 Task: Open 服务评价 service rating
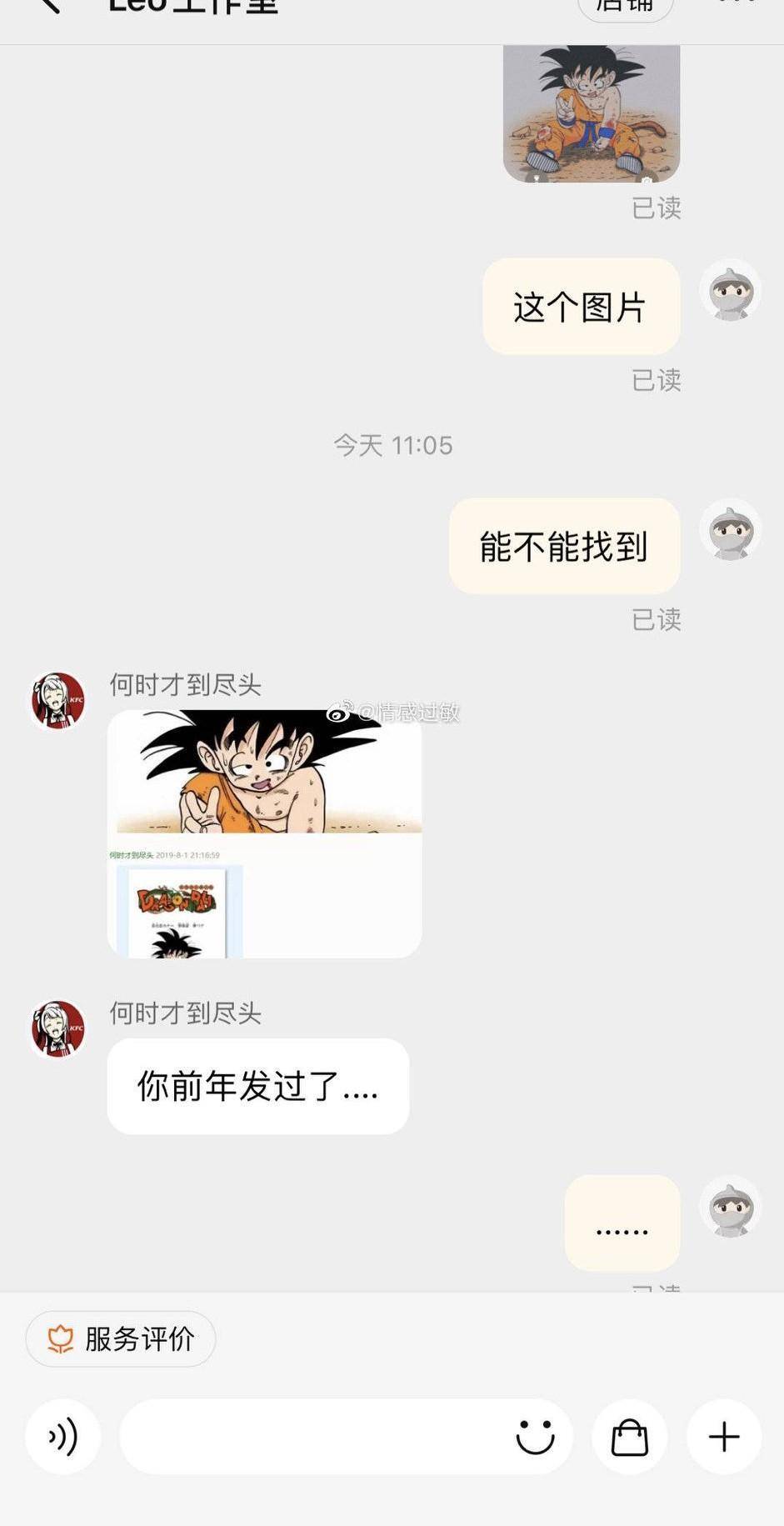click(x=121, y=1339)
